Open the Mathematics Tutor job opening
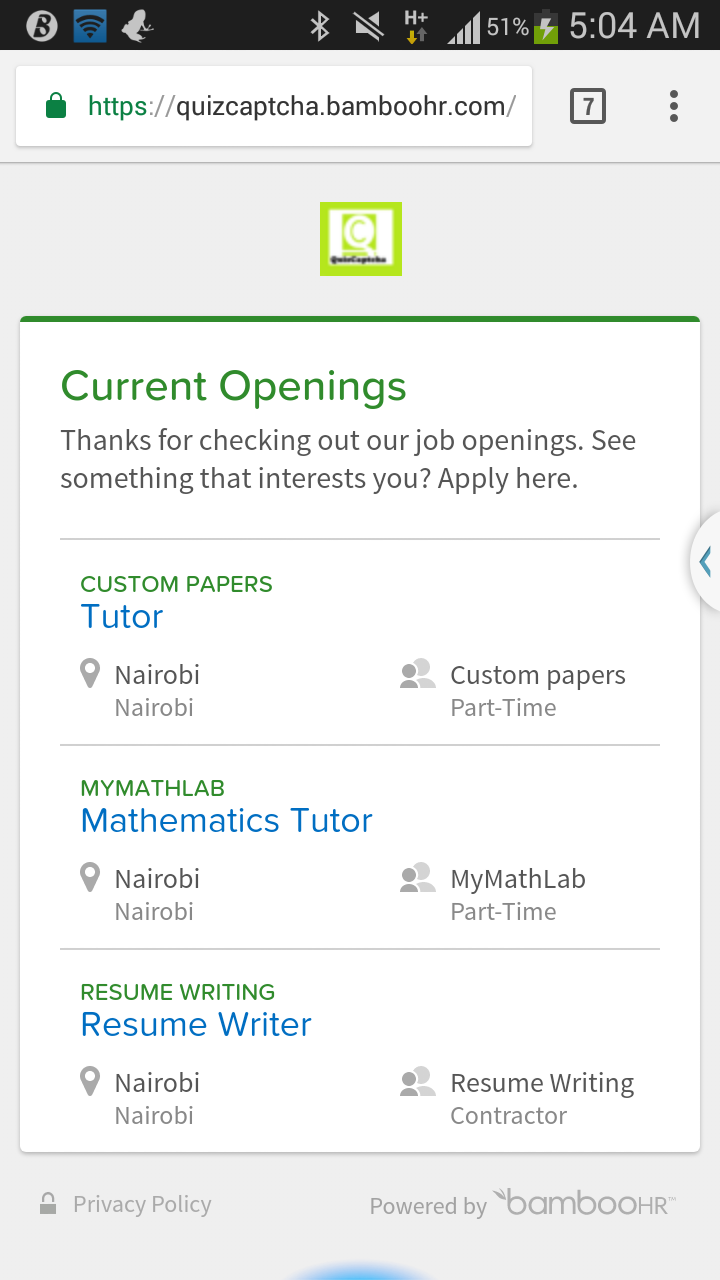Screen dimensions: 720x1280 tap(226, 820)
